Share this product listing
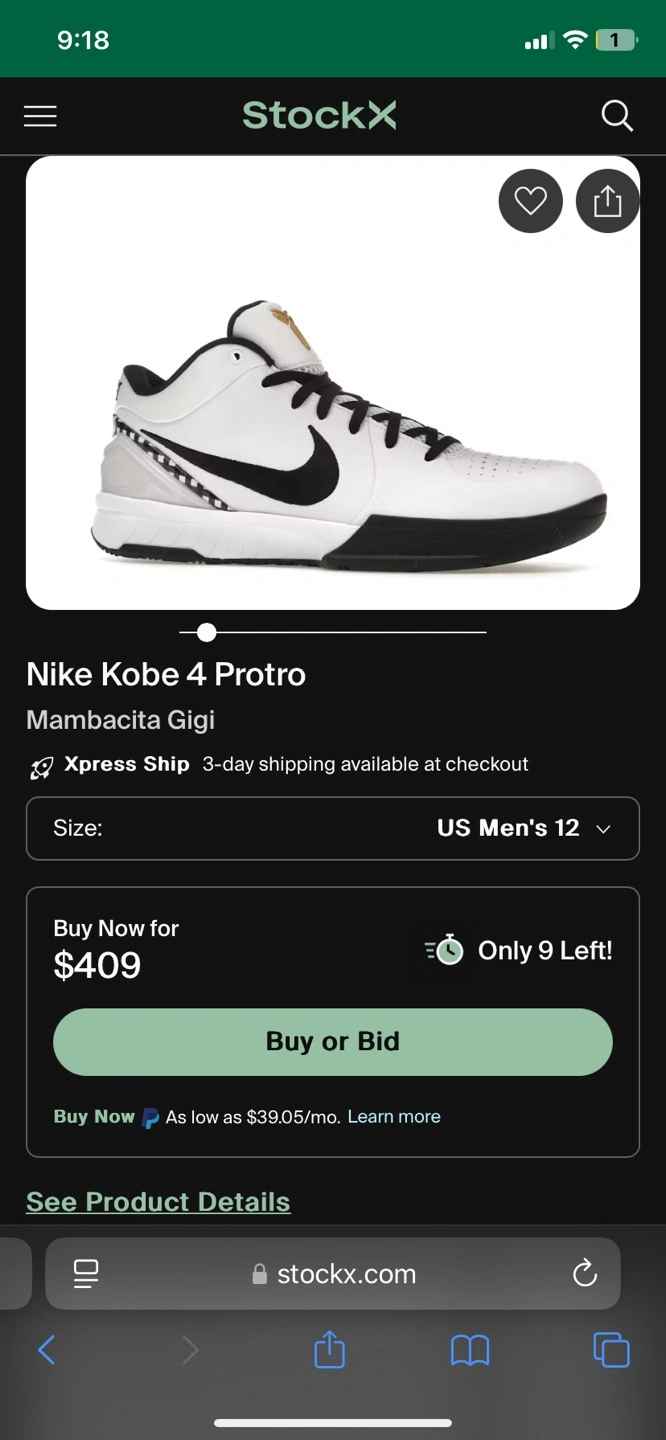666x1440 pixels. coord(607,202)
